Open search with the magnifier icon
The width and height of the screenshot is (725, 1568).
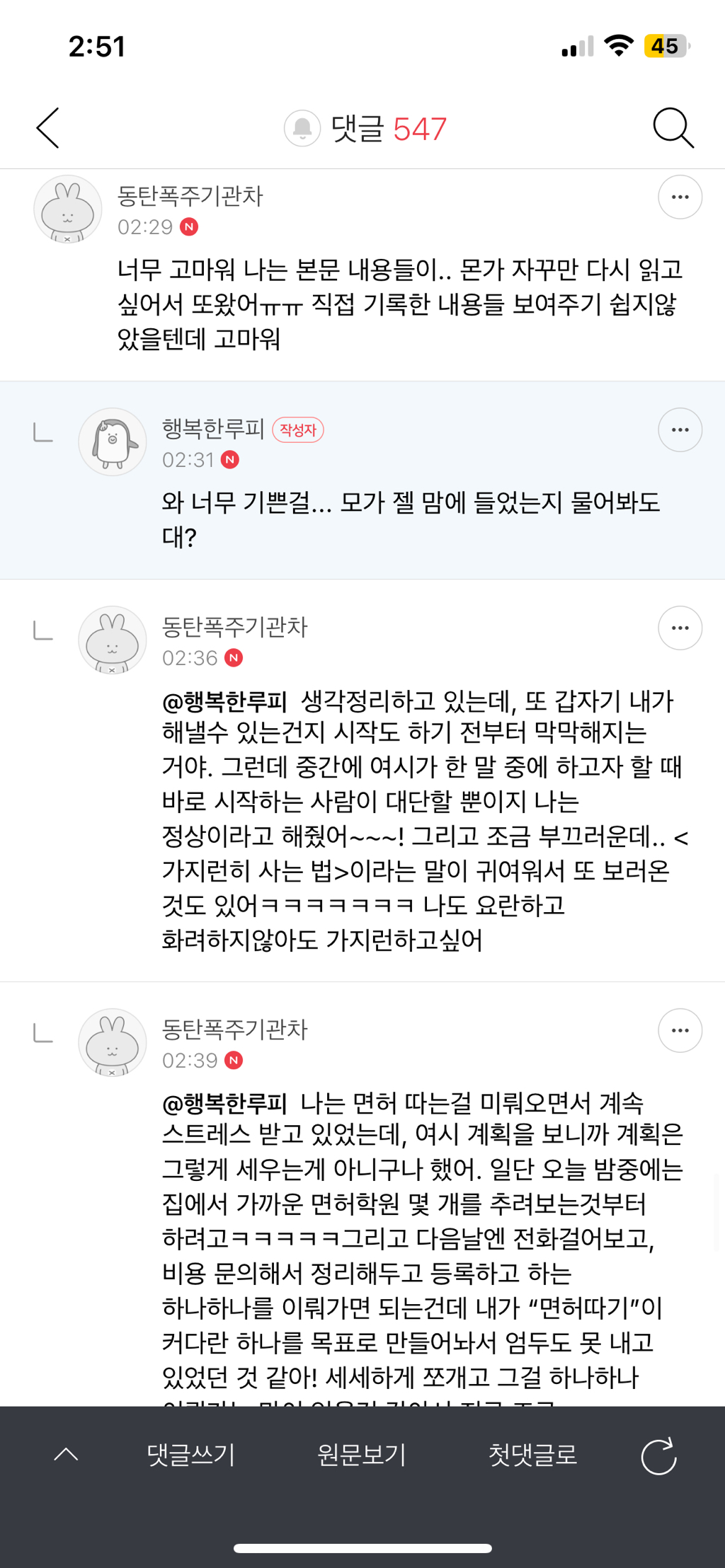pos(673,128)
